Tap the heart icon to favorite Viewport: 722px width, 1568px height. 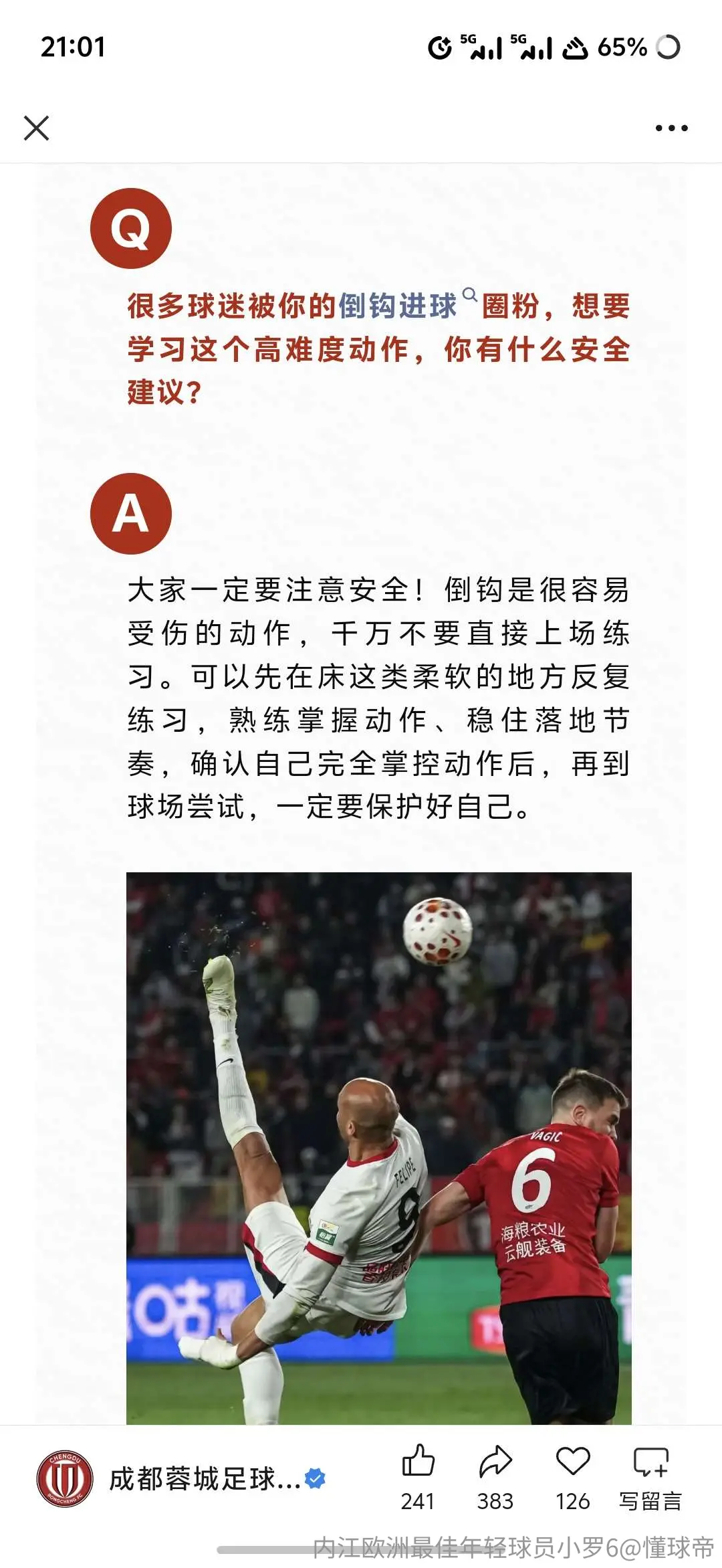[x=573, y=1478]
